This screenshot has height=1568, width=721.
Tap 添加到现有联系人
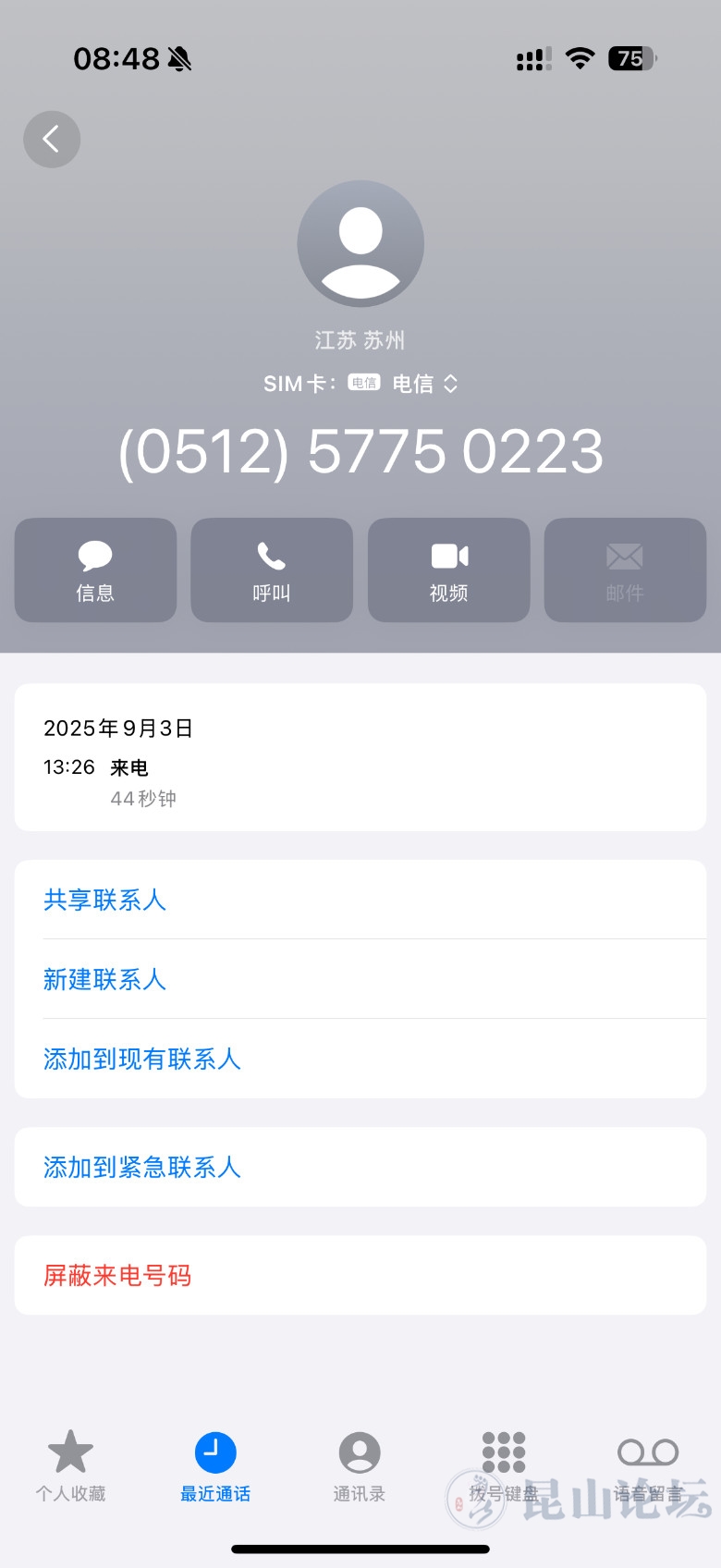click(x=141, y=1060)
